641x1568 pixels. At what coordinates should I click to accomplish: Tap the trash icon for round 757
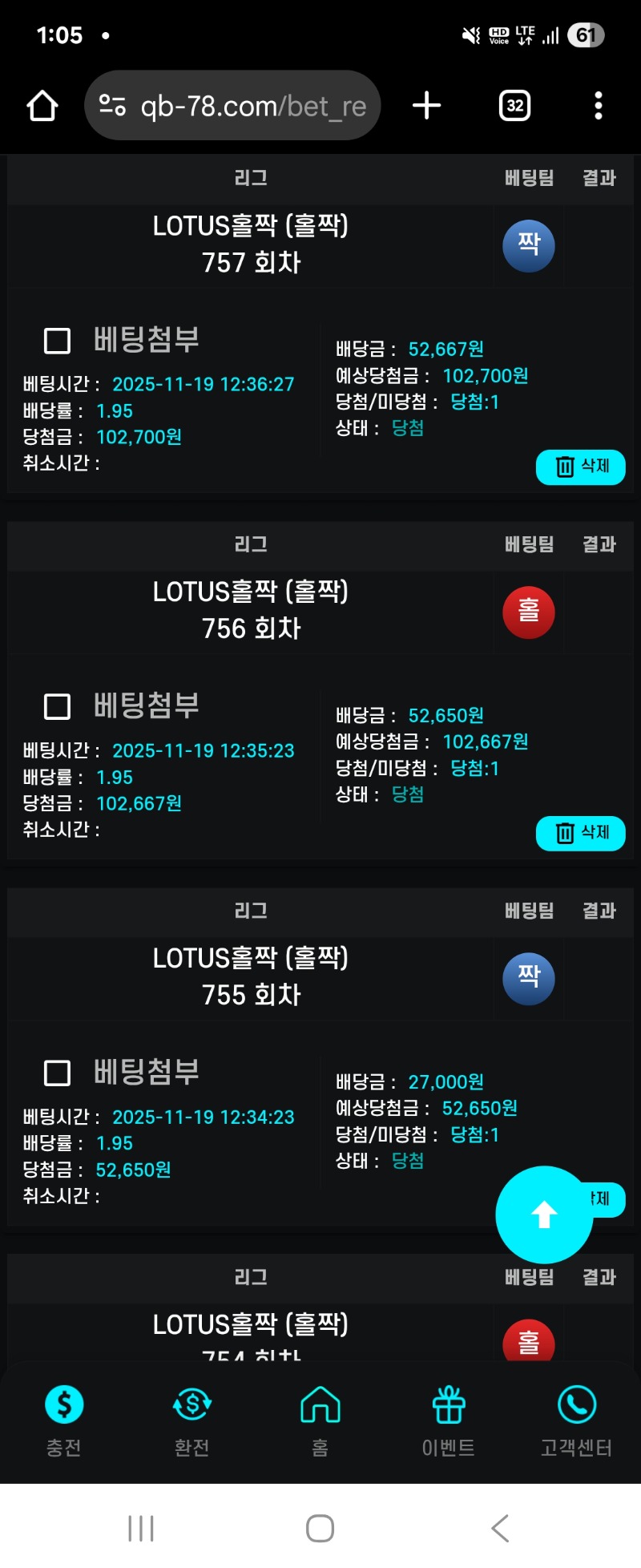(565, 467)
